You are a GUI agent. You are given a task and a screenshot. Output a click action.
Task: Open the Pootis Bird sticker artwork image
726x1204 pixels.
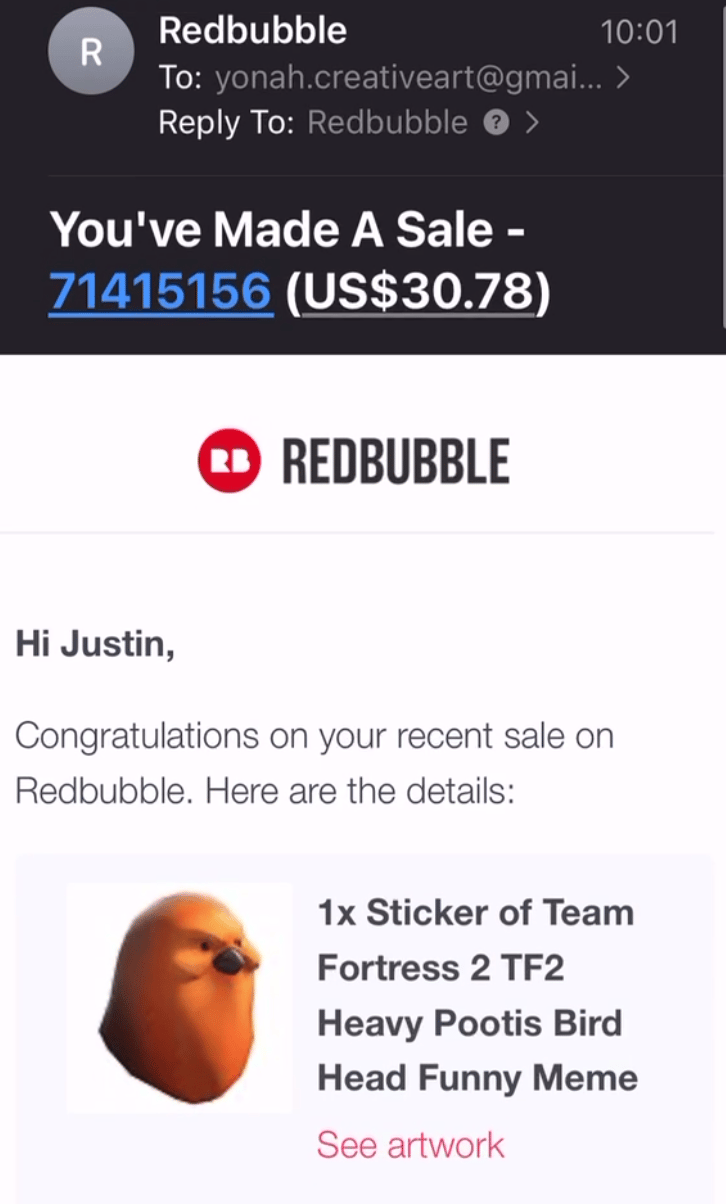pos(180,997)
